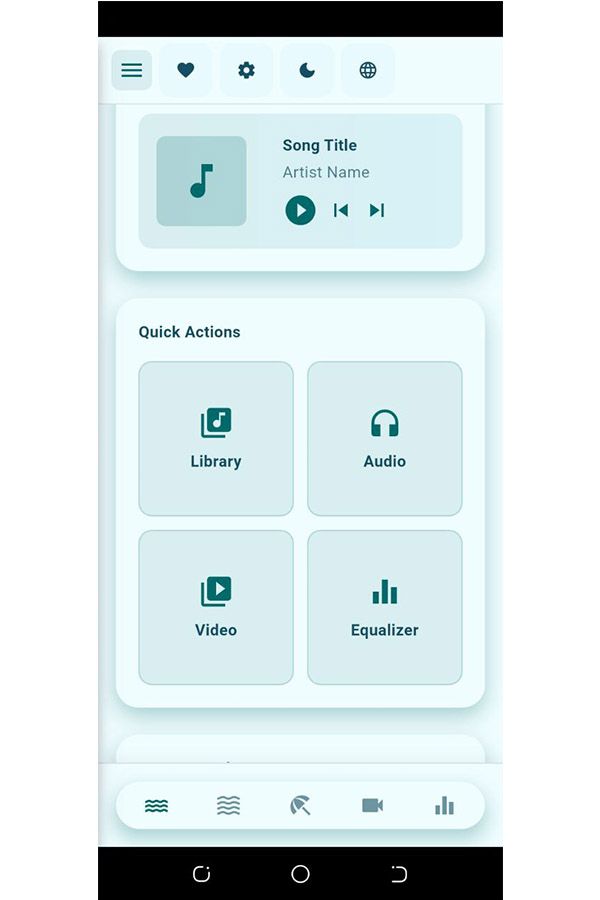Open language options via globe icon
Image resolution: width=600 pixels, height=900 pixels.
368,70
